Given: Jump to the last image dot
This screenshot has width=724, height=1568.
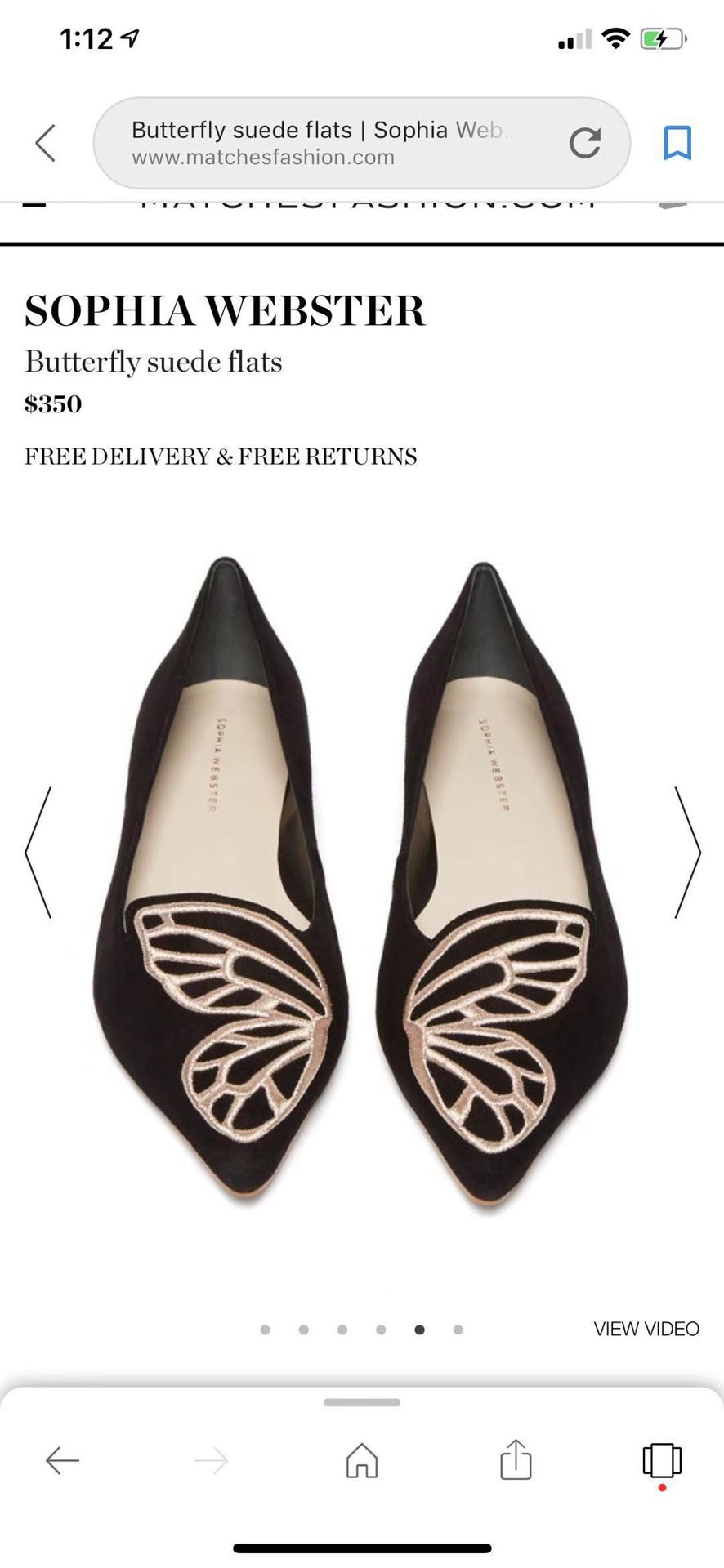Looking at the screenshot, I should pyautogui.click(x=458, y=1330).
